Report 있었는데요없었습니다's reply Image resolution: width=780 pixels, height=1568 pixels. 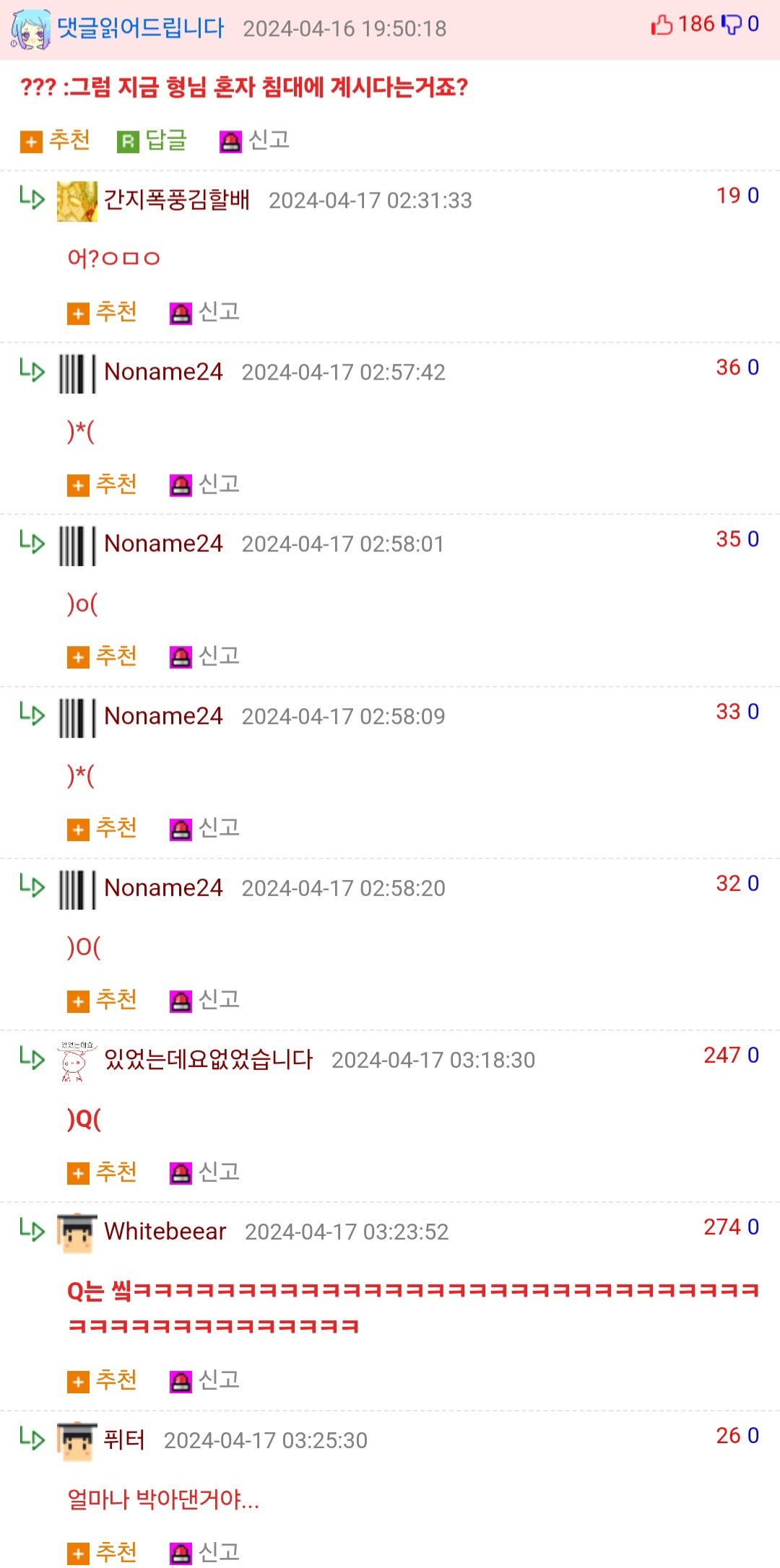click(204, 1172)
